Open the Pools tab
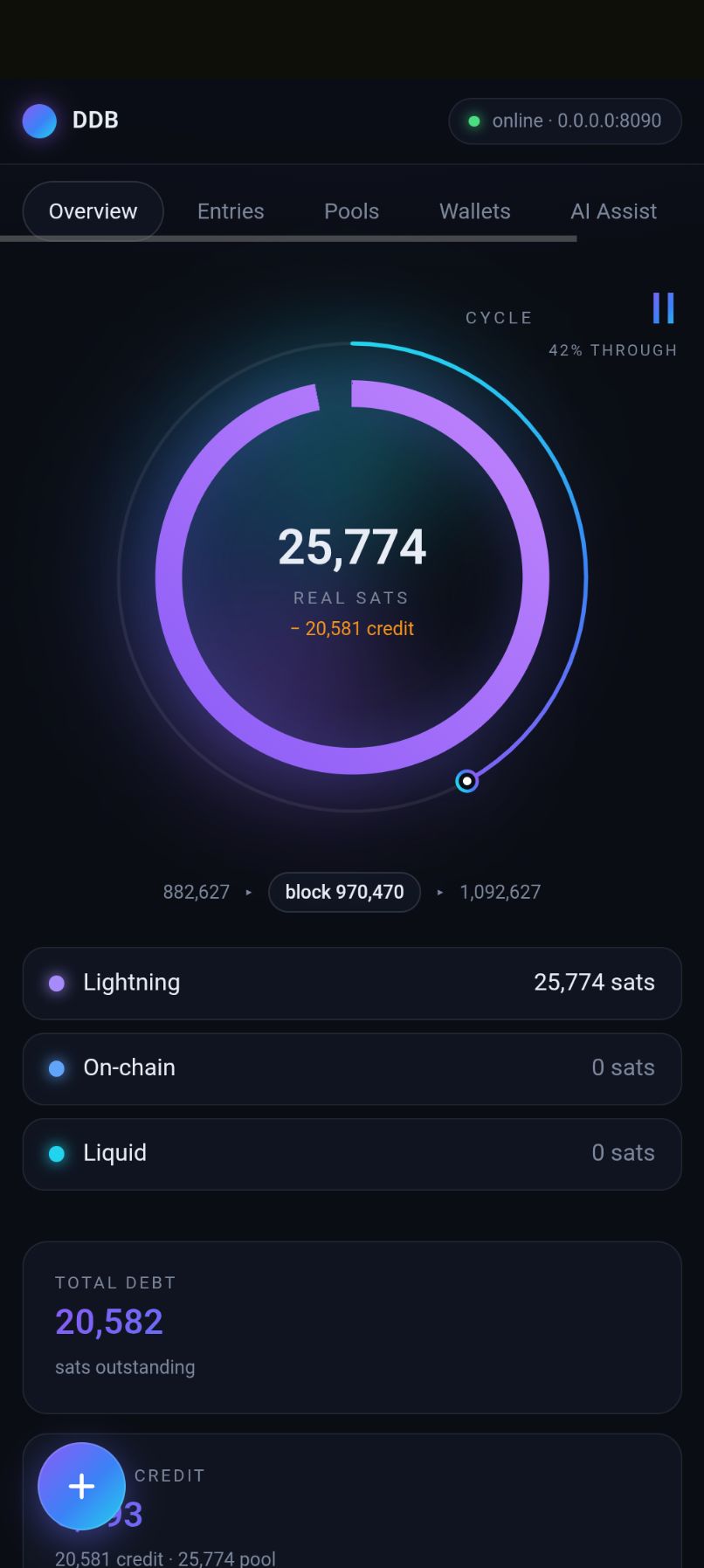This screenshot has width=704, height=1568. 351,211
